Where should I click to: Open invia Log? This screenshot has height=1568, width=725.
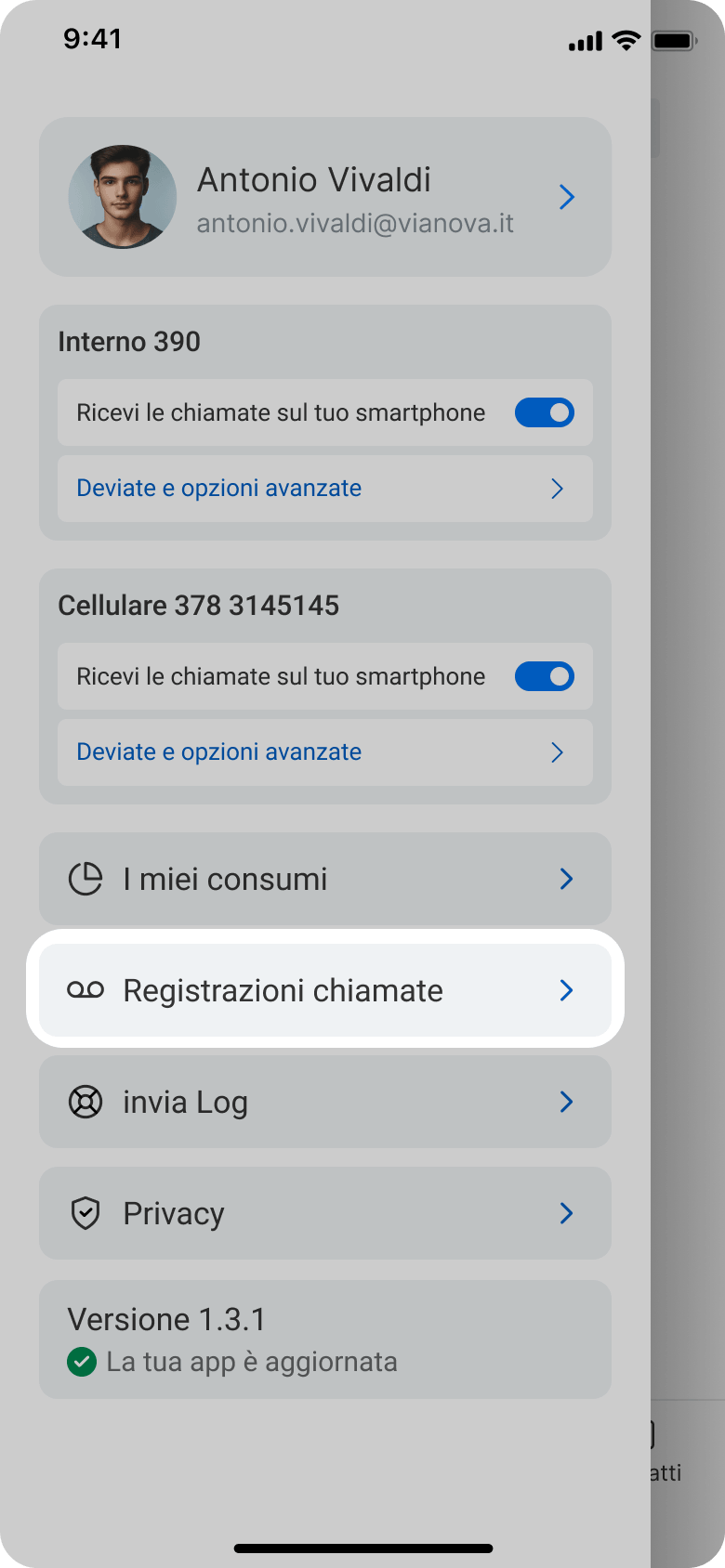324,1102
